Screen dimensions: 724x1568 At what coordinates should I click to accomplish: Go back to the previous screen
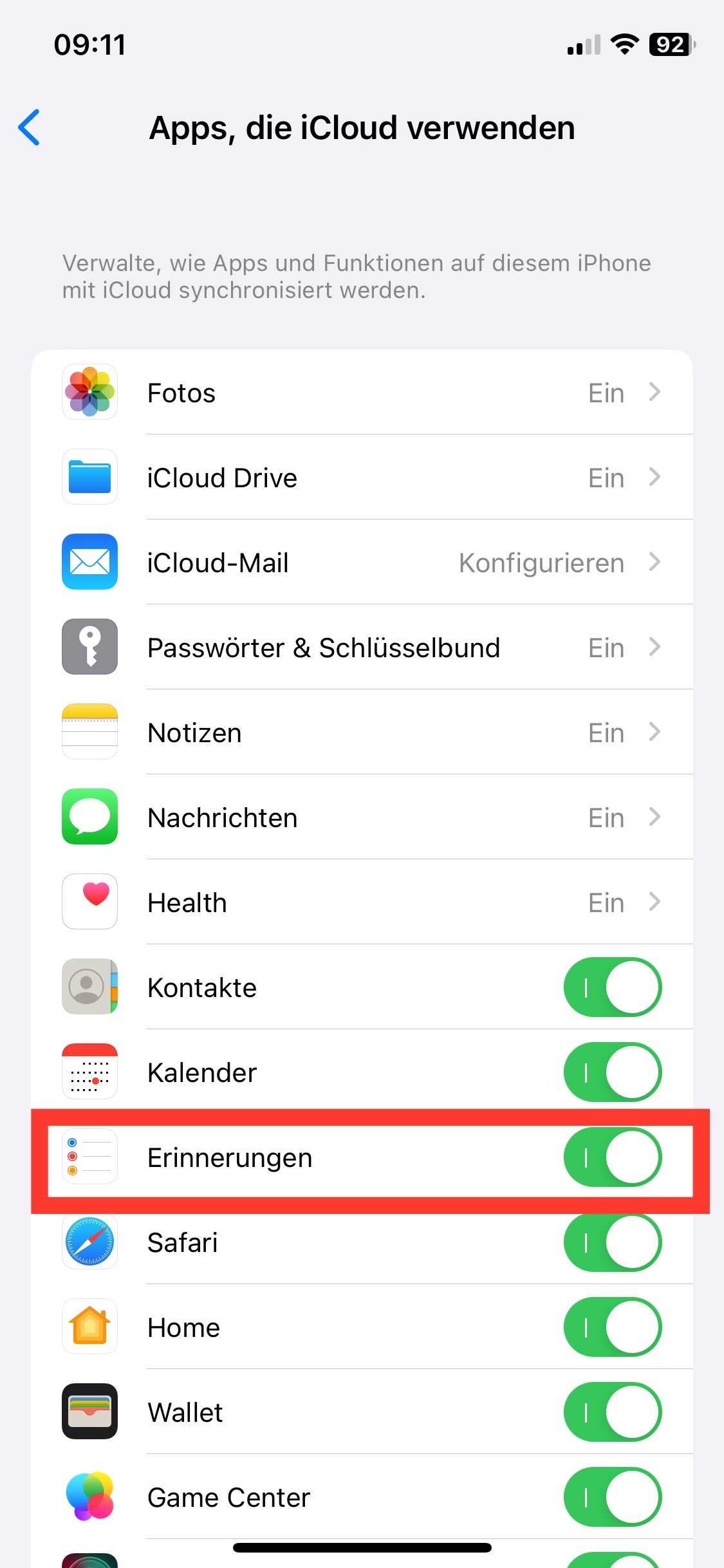[x=30, y=127]
